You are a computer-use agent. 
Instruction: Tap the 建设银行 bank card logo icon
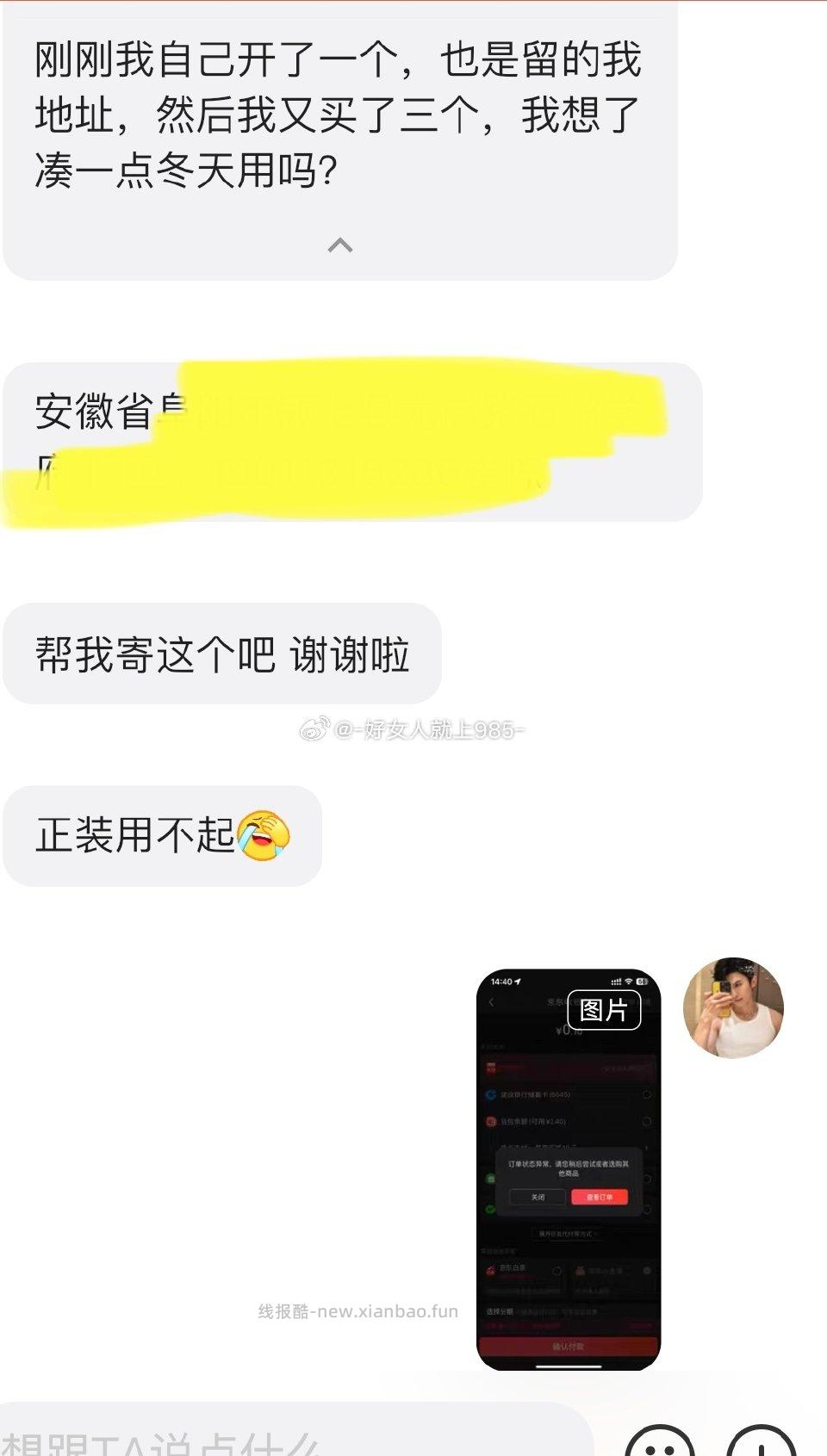pos(491,1094)
